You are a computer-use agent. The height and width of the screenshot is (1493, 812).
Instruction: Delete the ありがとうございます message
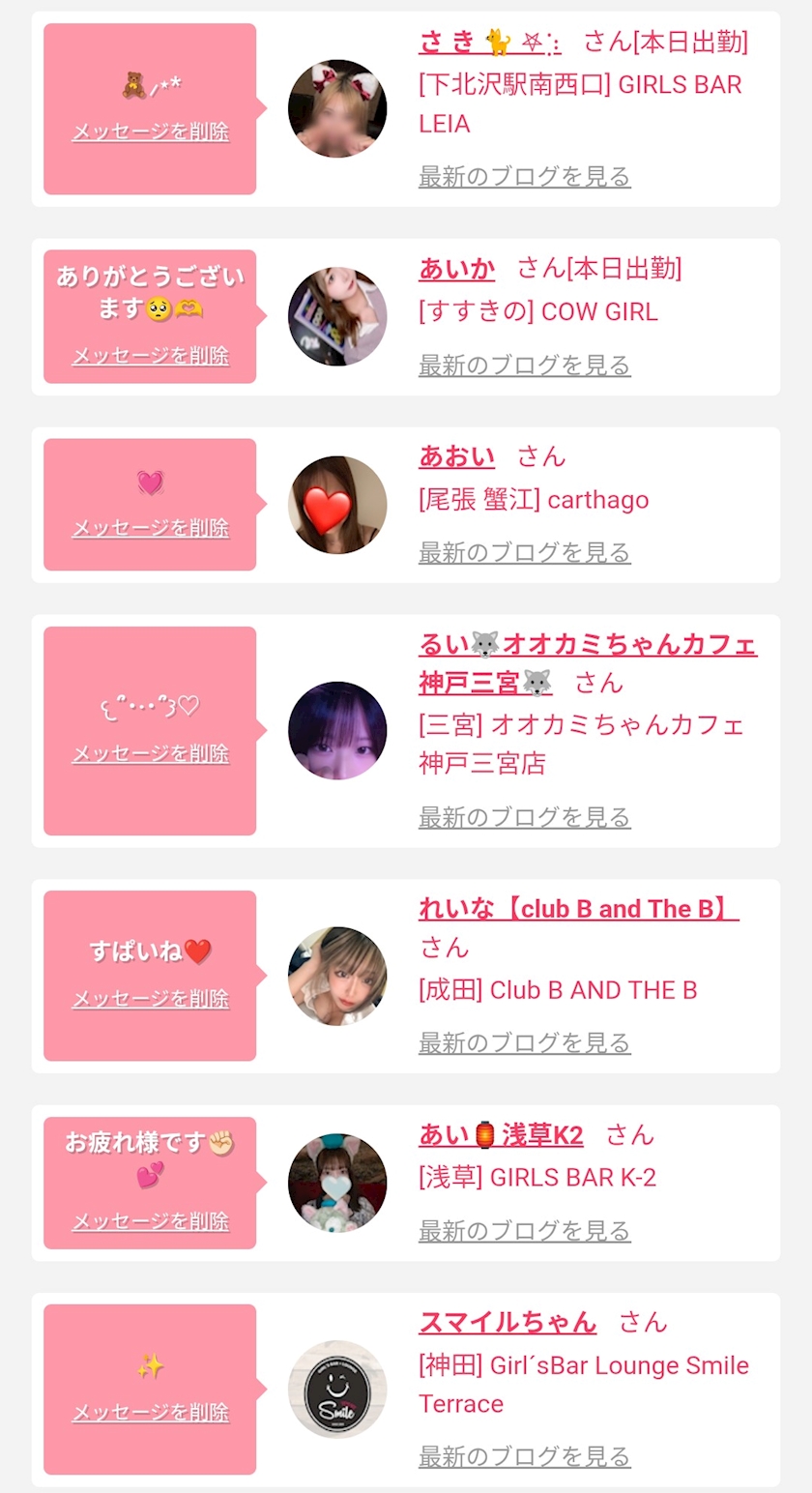click(150, 356)
